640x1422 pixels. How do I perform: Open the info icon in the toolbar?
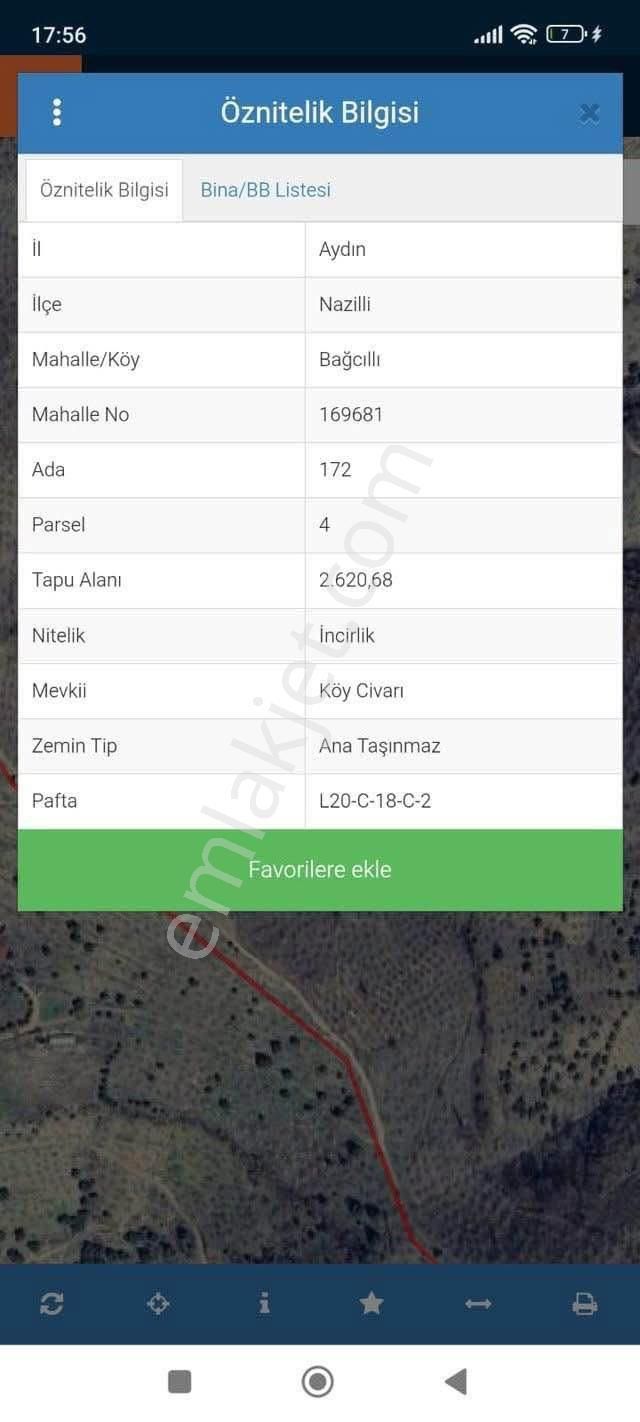pyautogui.click(x=264, y=1303)
